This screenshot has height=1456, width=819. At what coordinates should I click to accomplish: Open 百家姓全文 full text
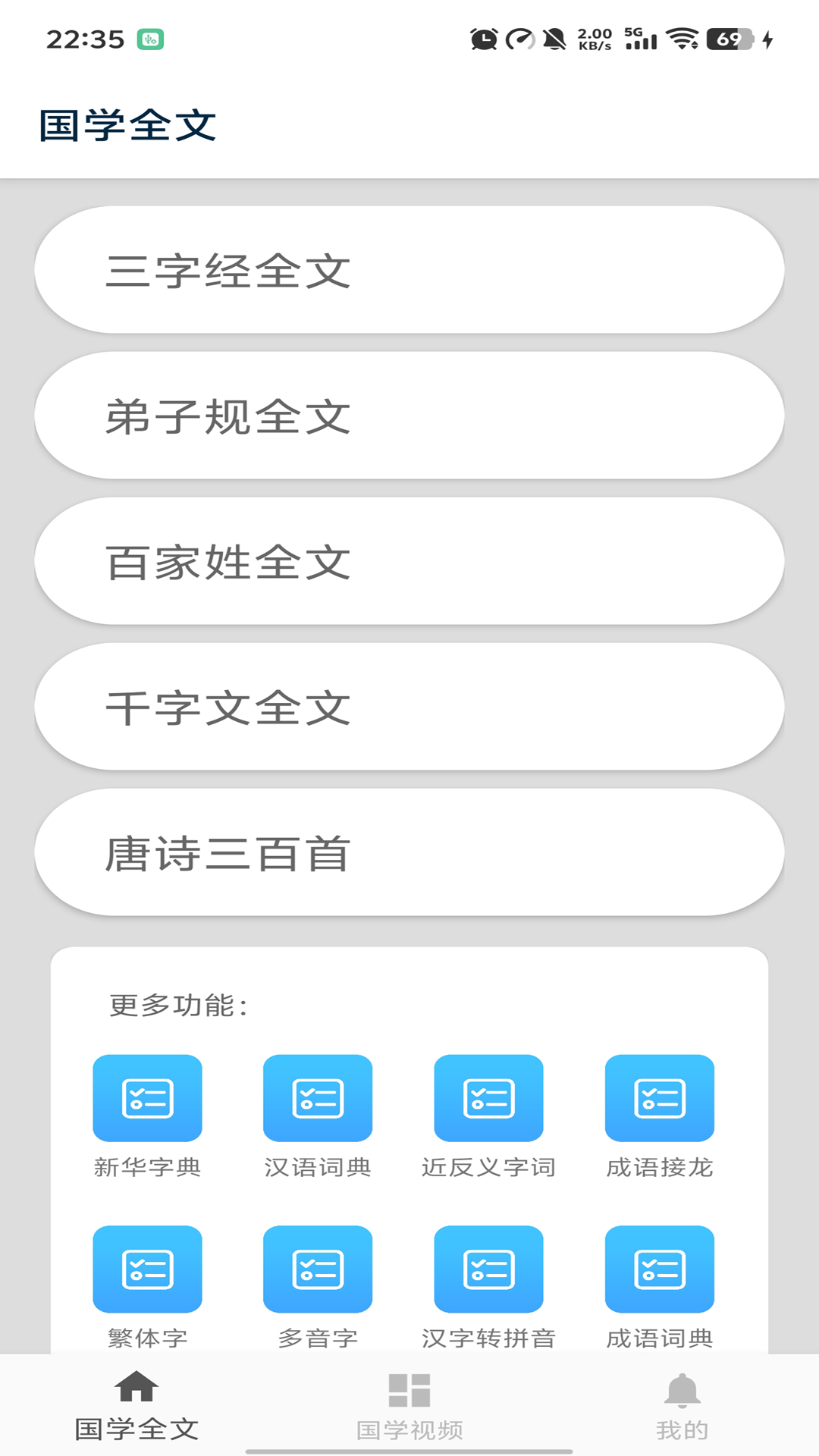[409, 560]
